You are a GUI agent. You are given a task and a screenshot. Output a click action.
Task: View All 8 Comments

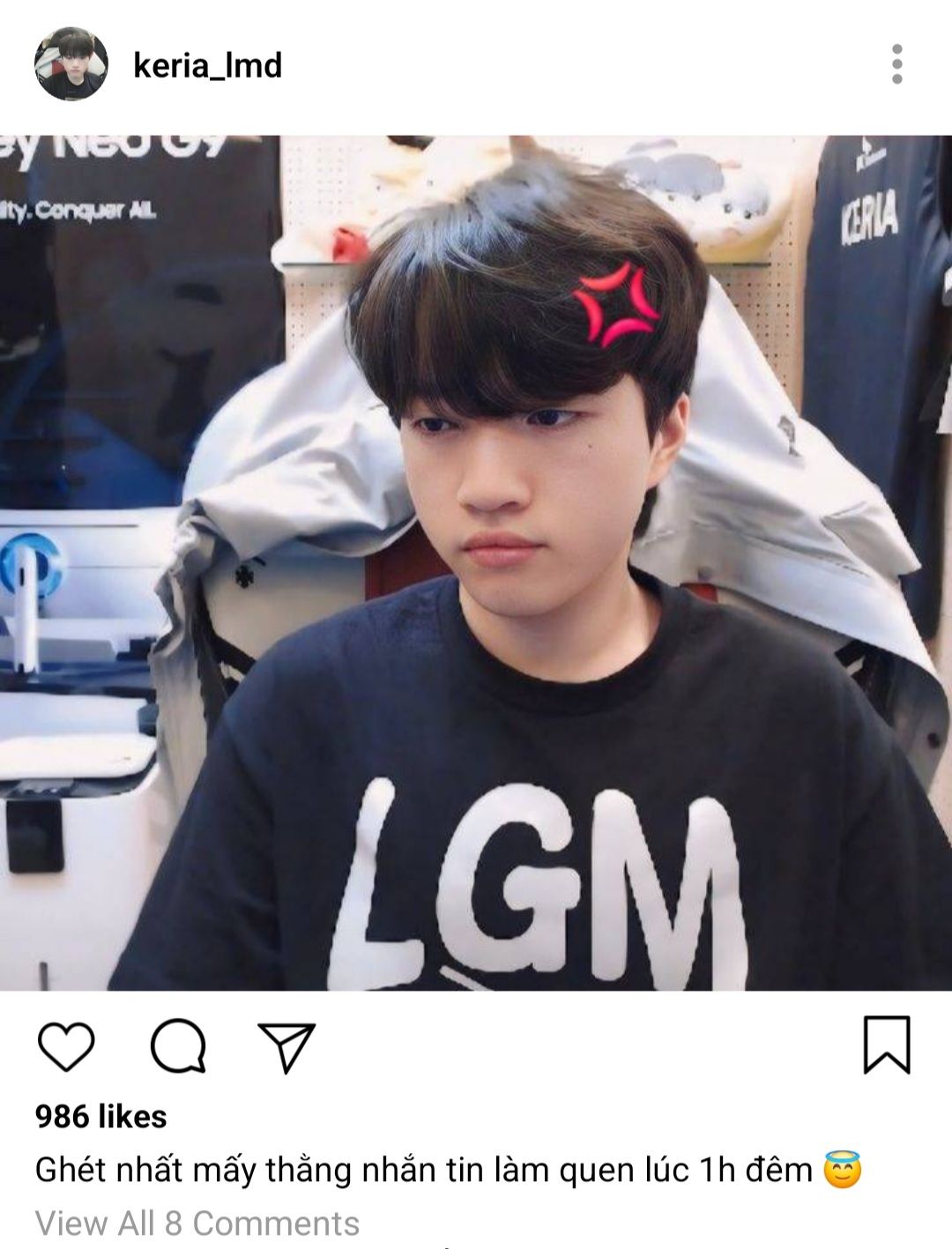[197, 1223]
